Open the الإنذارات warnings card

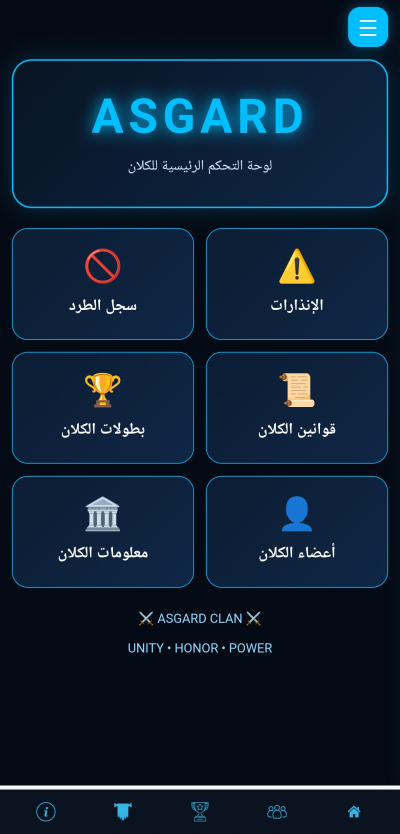pos(297,284)
